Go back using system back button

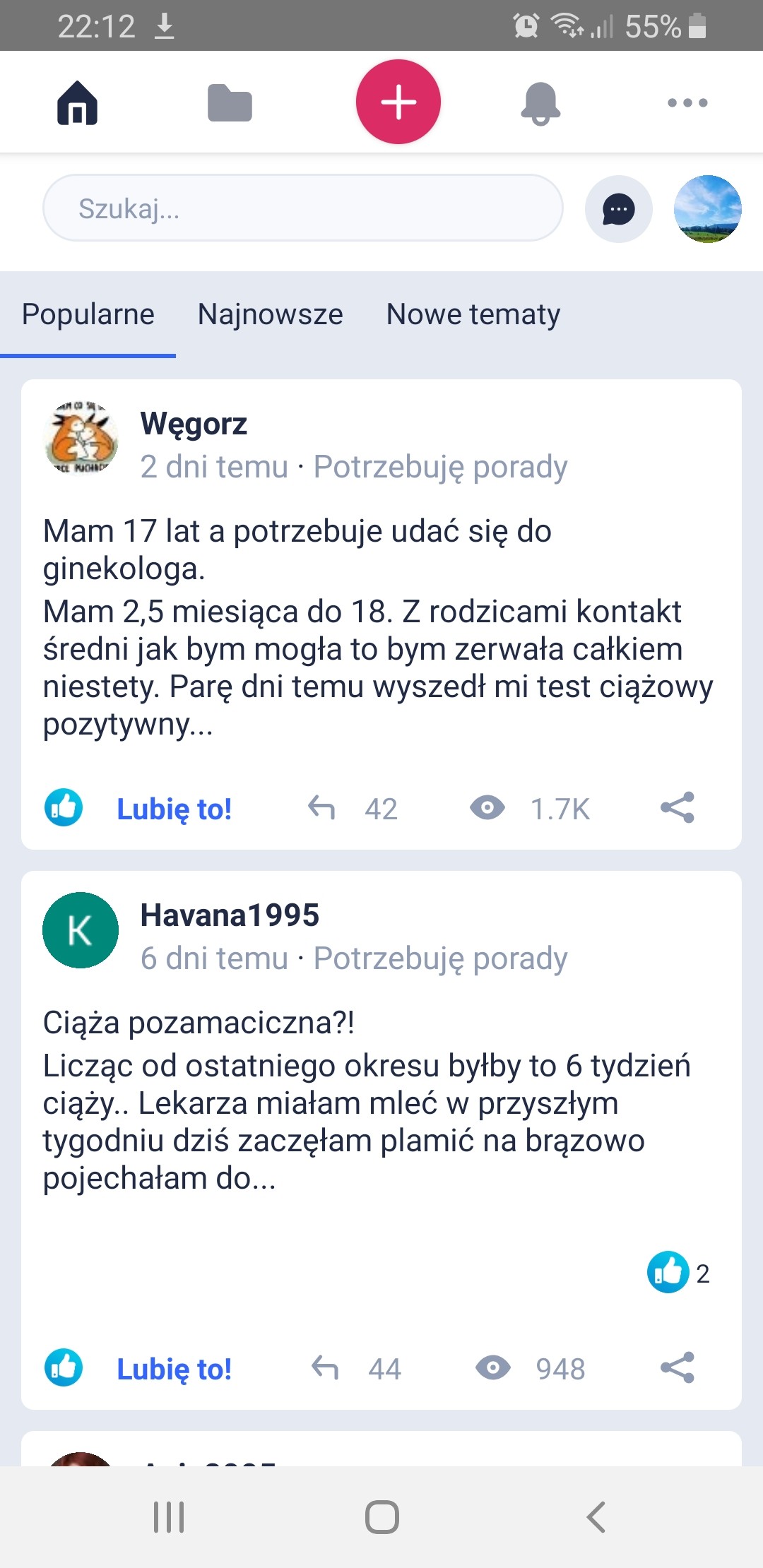pos(596,1516)
